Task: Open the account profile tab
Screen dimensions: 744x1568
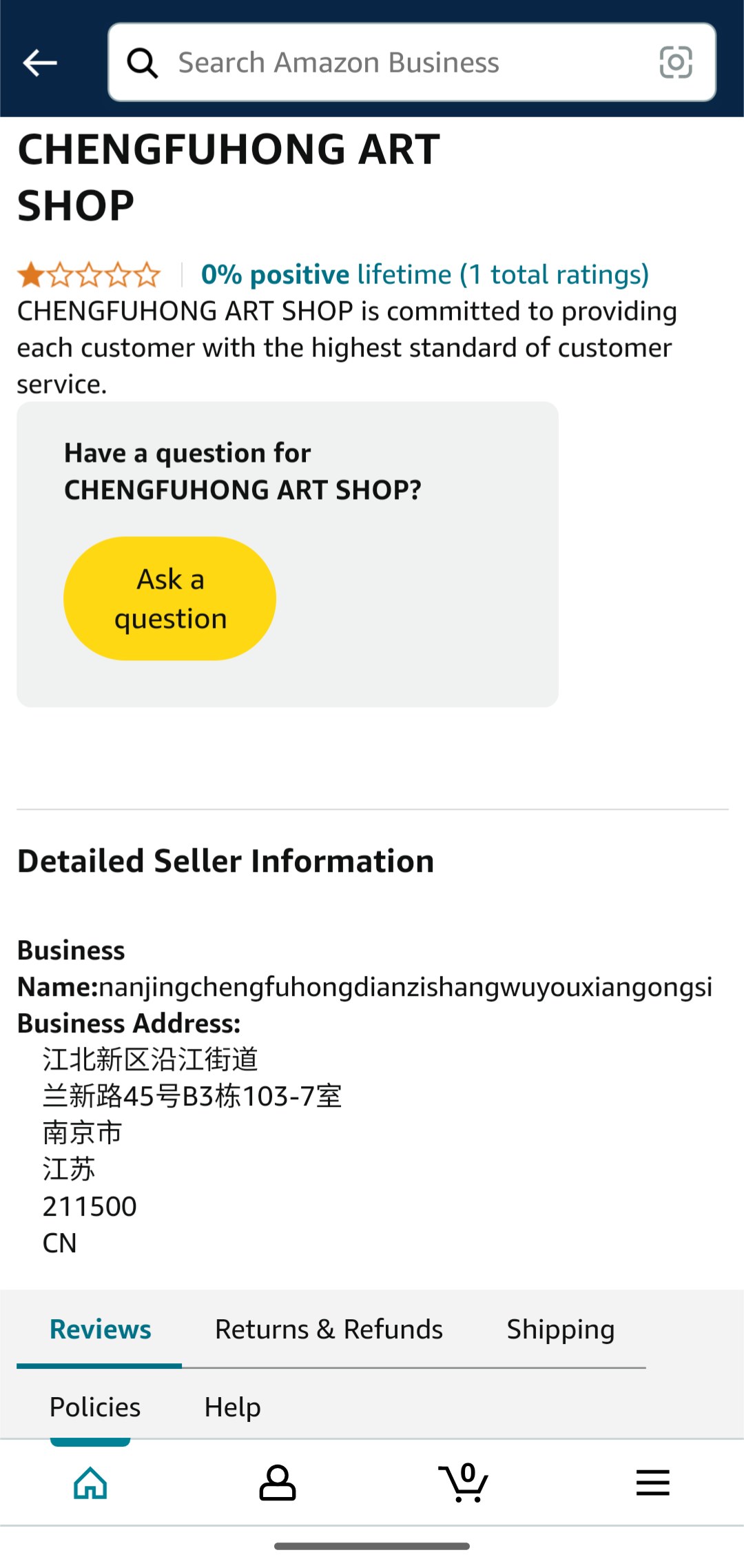Action: click(277, 1482)
